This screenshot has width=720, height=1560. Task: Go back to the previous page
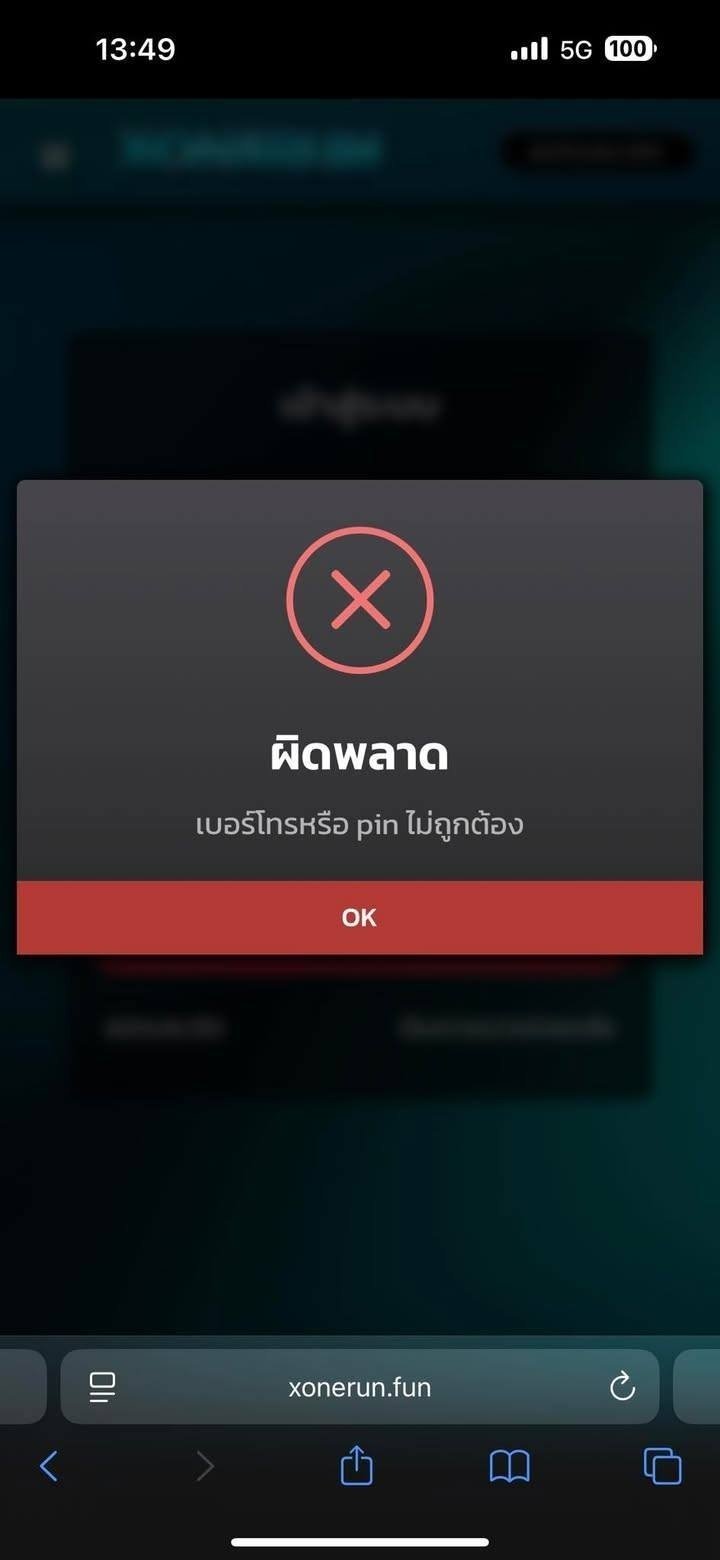tap(48, 1467)
